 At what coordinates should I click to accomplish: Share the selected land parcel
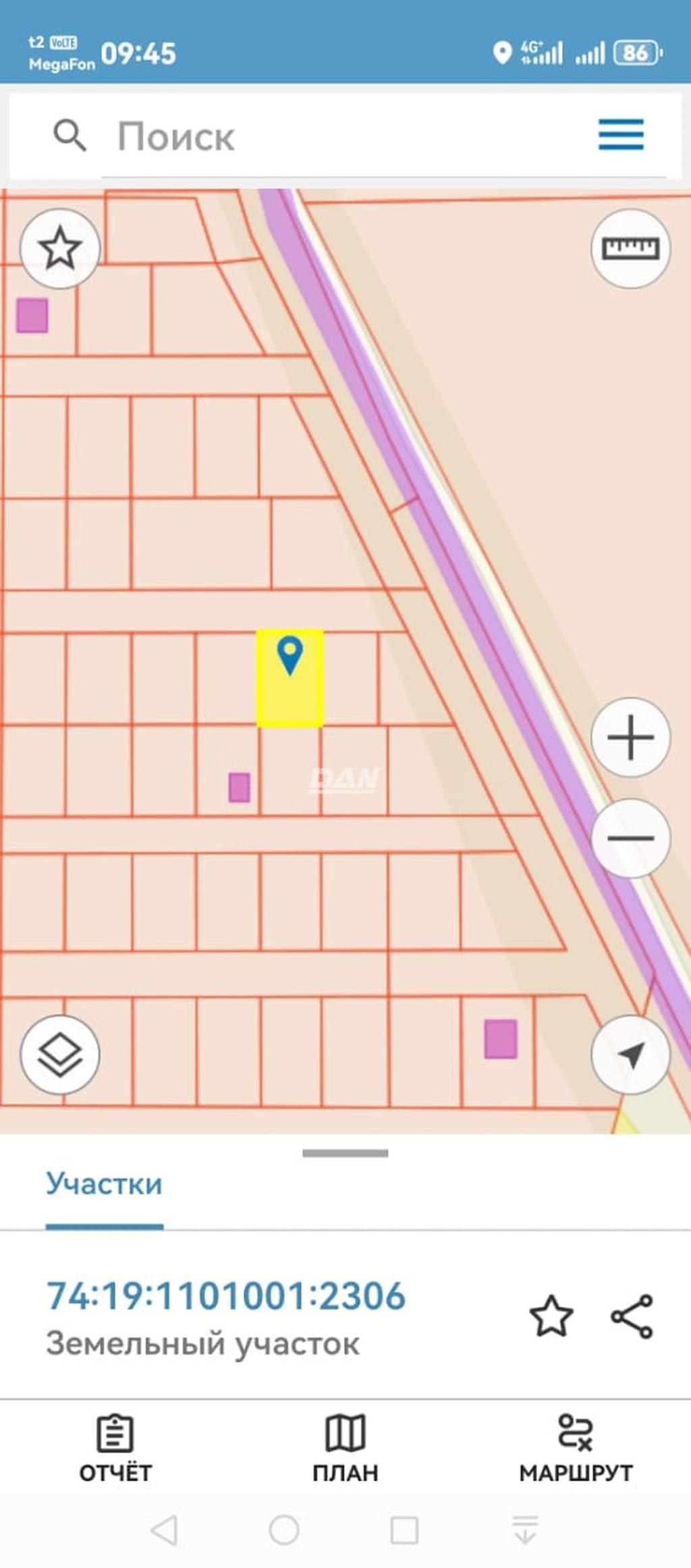(632, 1316)
